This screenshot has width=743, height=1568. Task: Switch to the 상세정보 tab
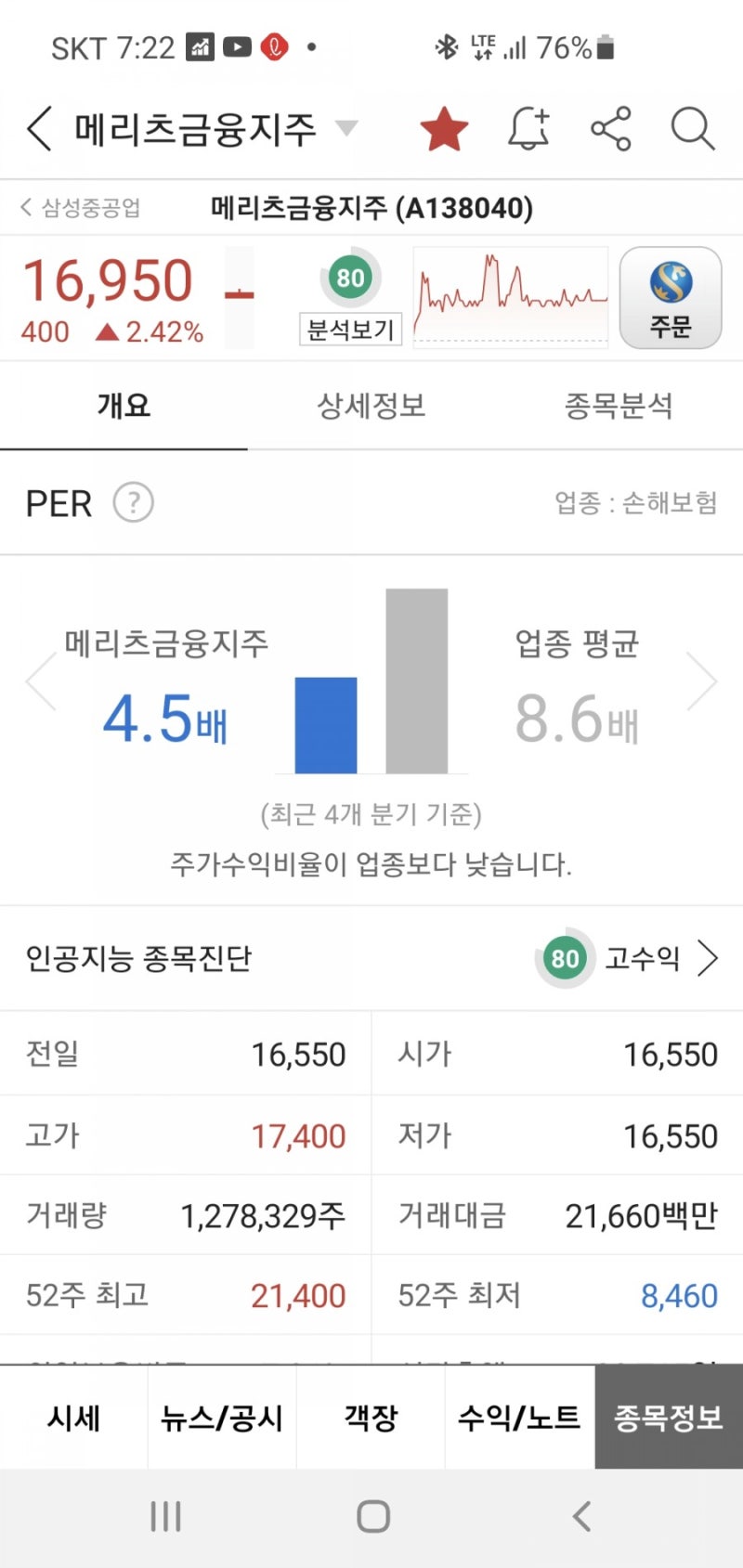pyautogui.click(x=371, y=406)
